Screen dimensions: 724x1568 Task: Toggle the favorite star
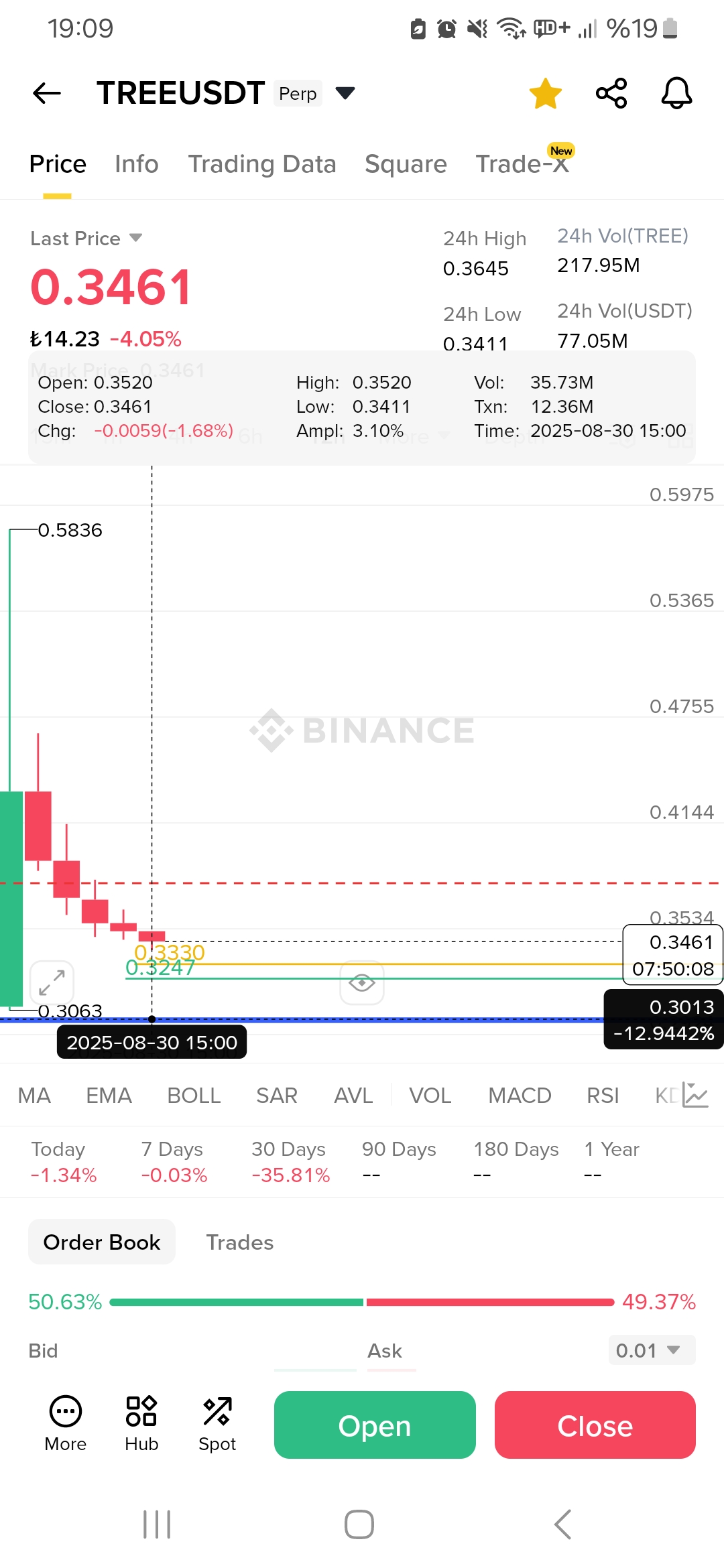click(546, 93)
